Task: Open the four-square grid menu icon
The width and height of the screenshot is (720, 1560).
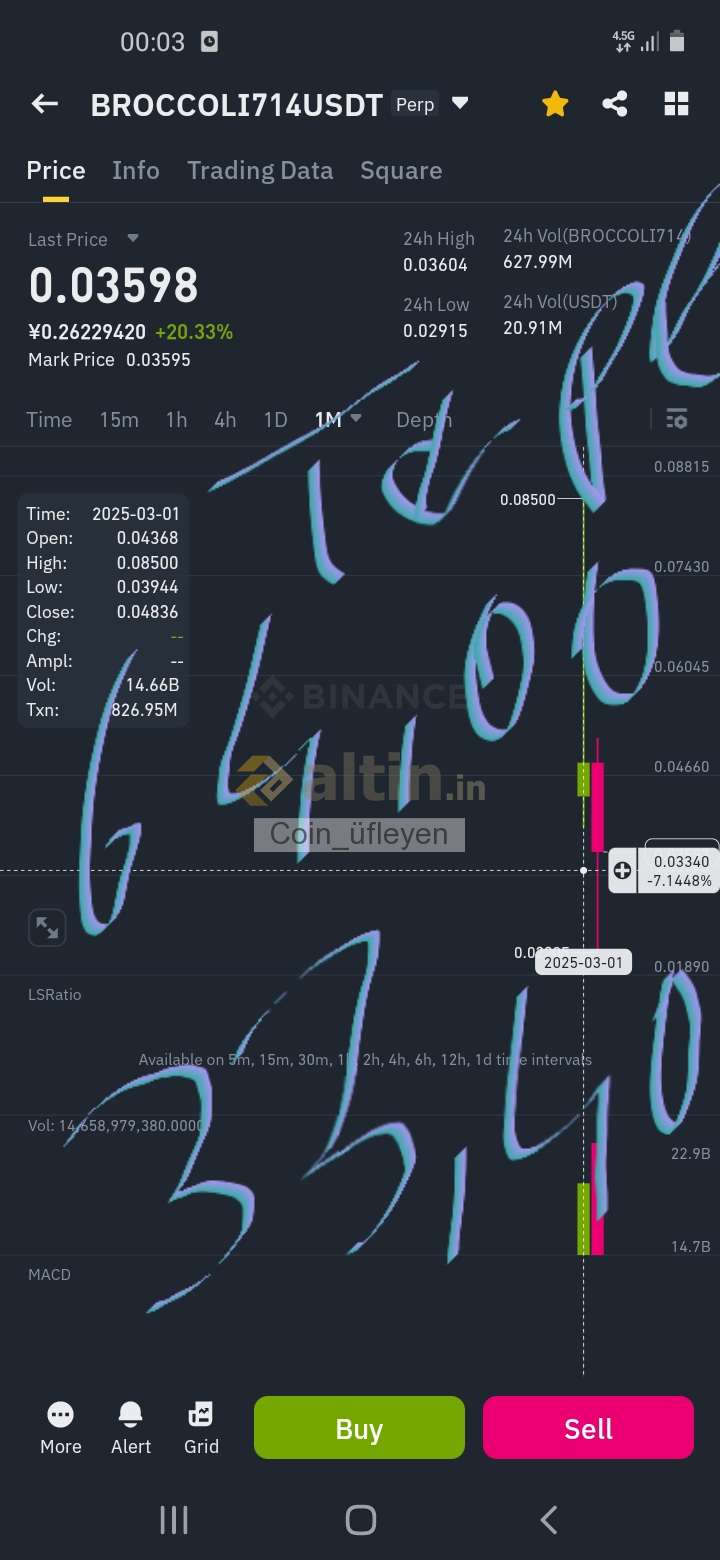Action: coord(676,103)
